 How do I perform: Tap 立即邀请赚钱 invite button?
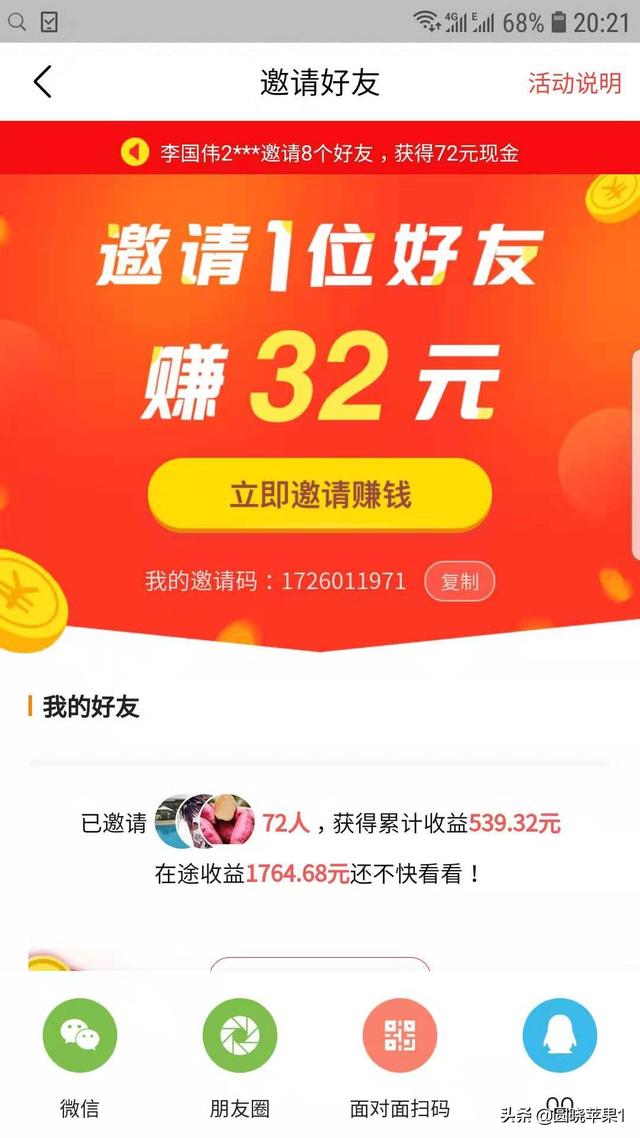[x=320, y=495]
